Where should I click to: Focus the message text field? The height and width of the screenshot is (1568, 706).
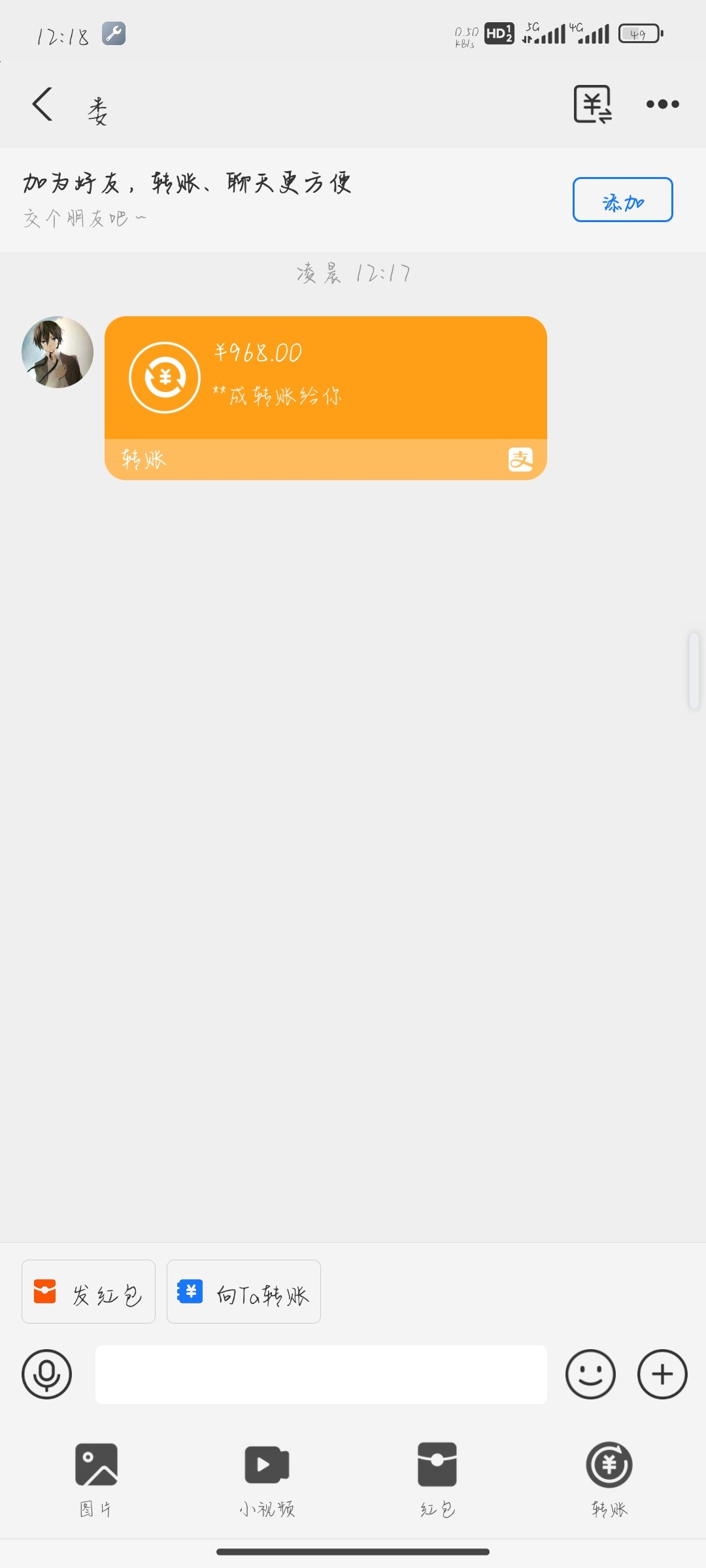coord(321,1374)
